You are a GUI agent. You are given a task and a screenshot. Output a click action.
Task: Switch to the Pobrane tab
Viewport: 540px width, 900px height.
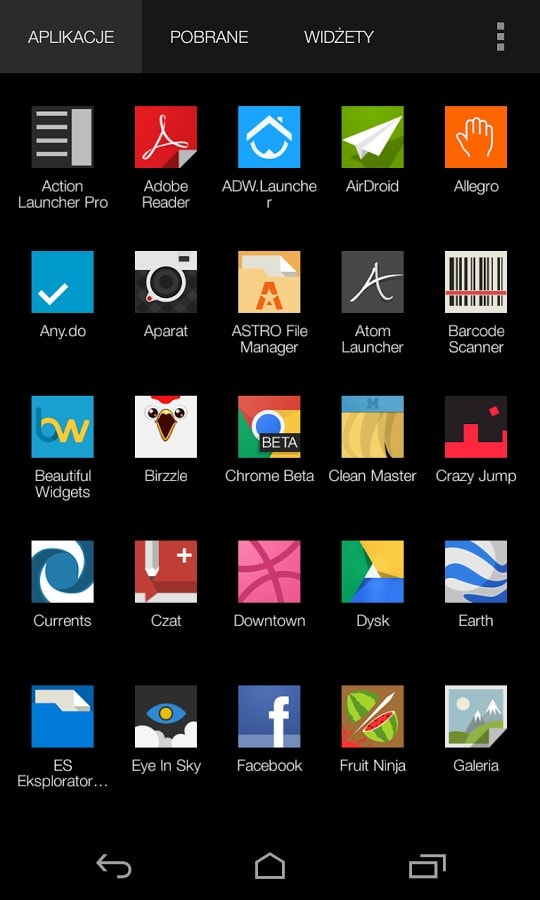[209, 37]
